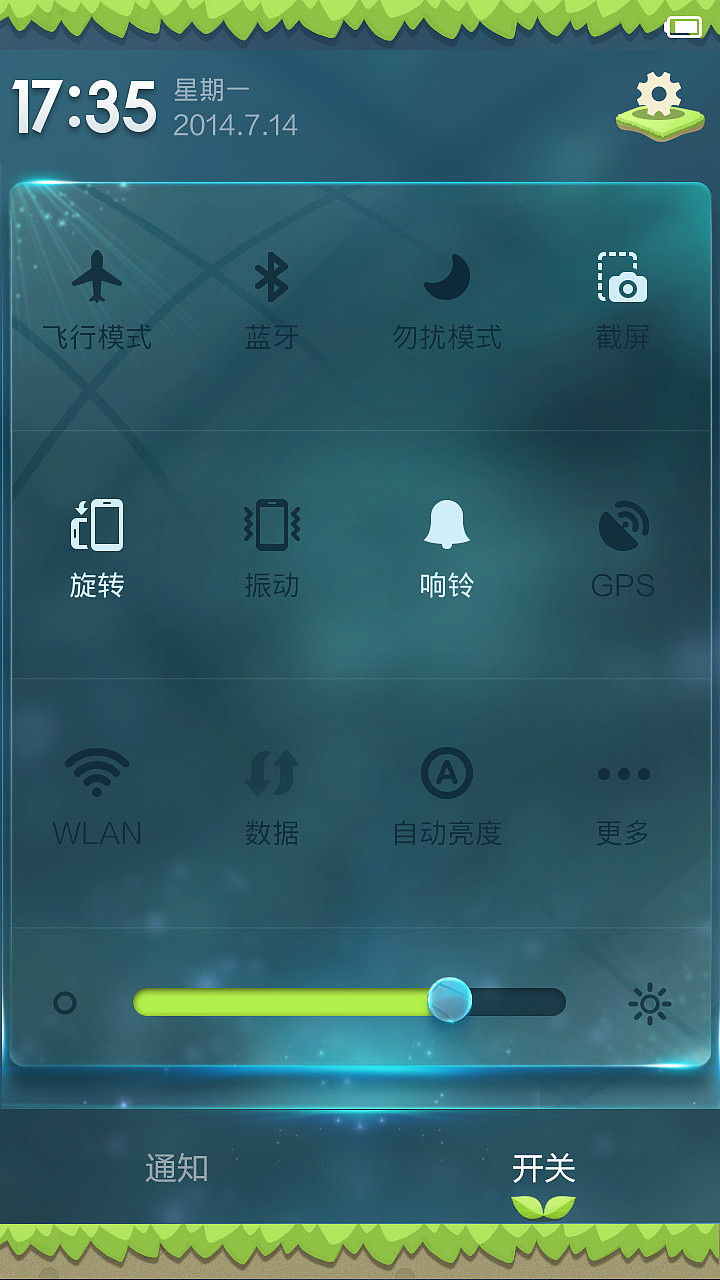Toggle screen rotation (旋转)
Screen dimensions: 720x1280
point(97,545)
